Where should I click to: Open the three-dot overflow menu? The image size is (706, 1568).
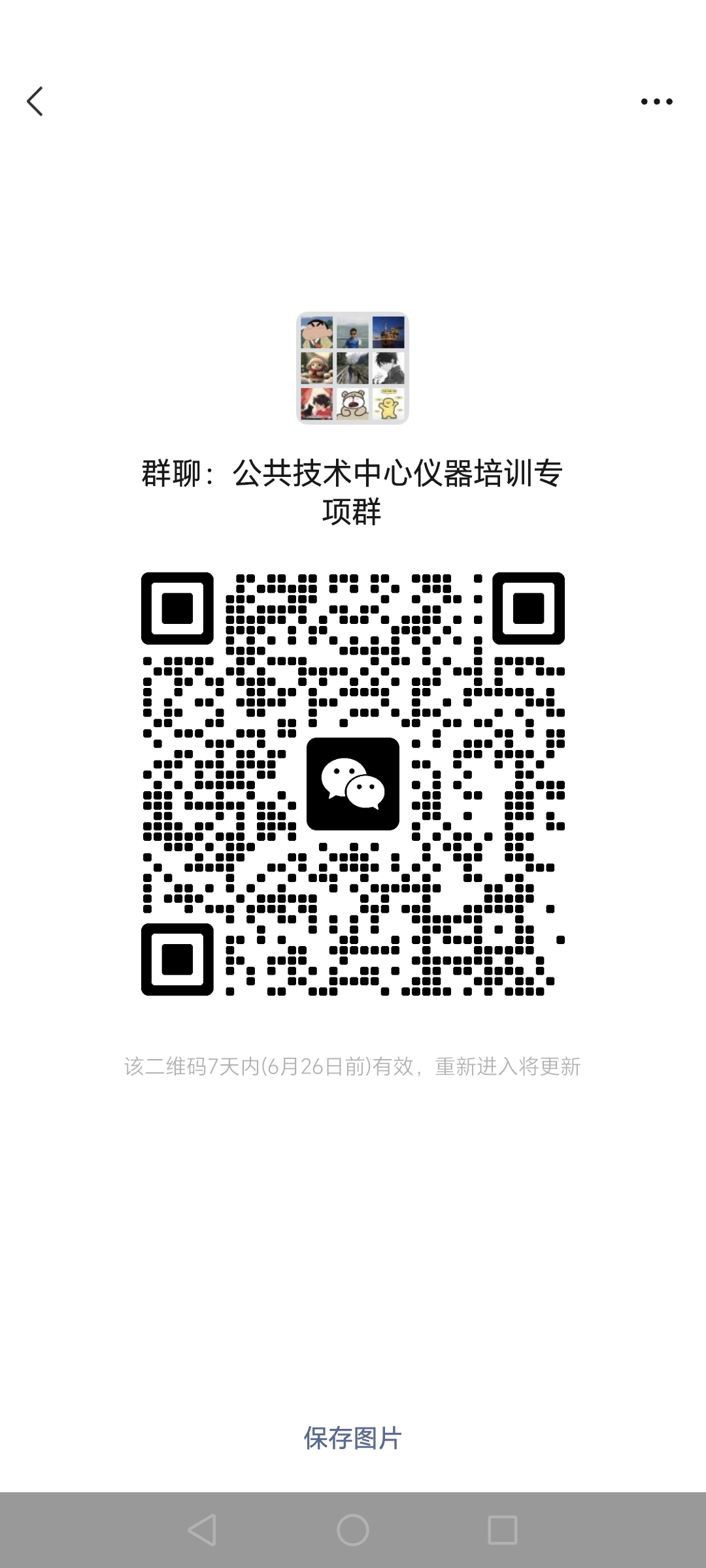(x=656, y=101)
